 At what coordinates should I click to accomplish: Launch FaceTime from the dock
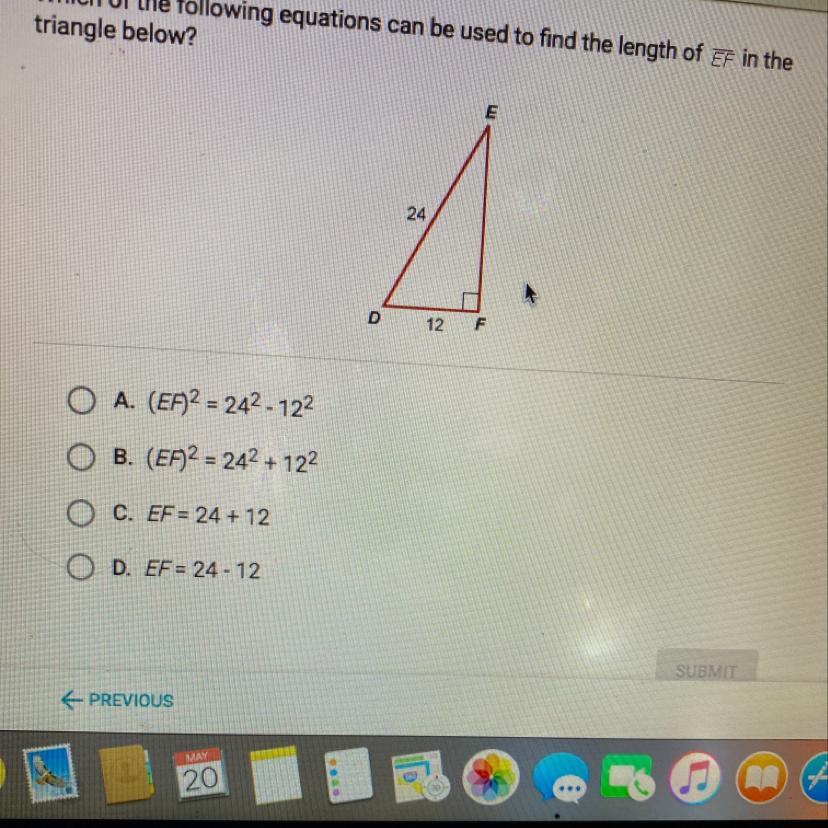coord(628,777)
